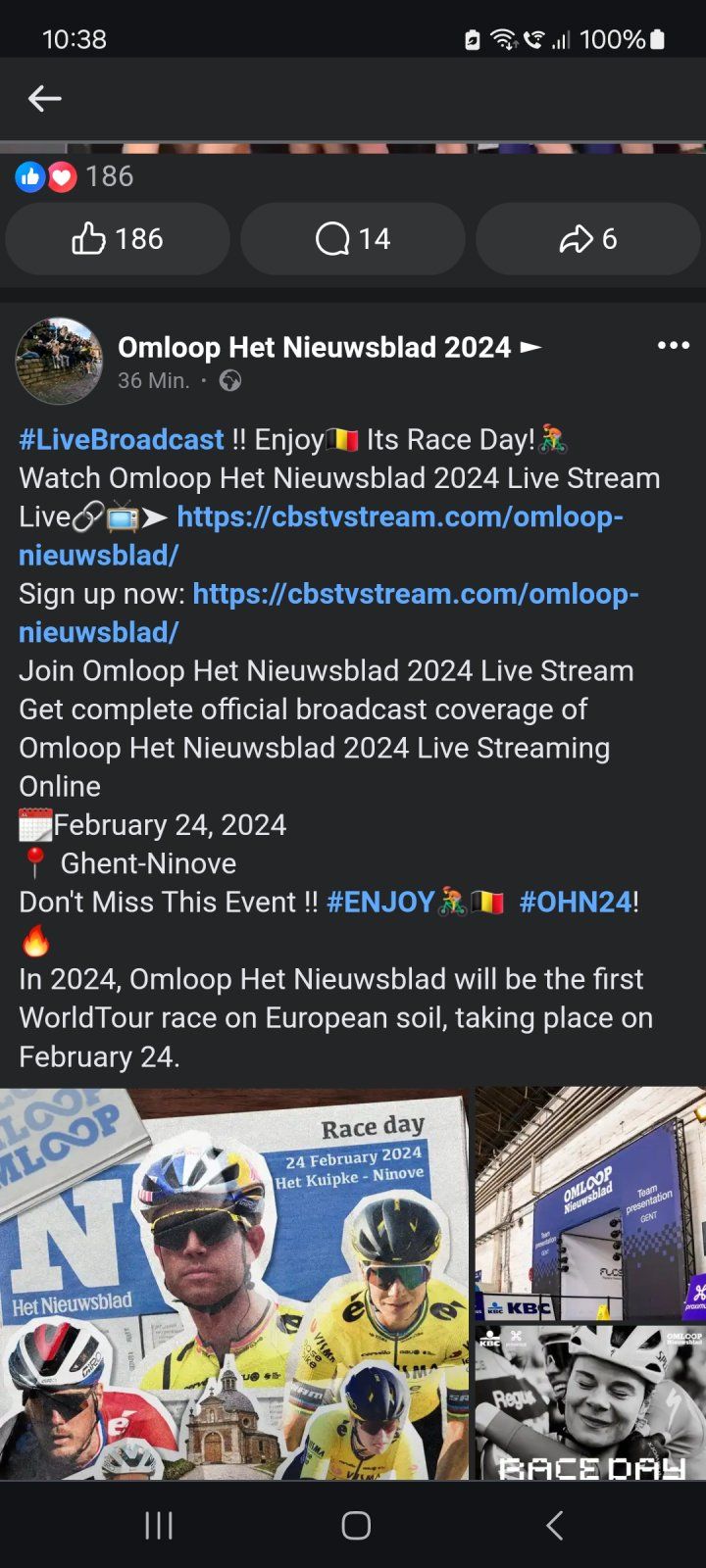
Task: Tap the #OHN24 hashtag
Action: click(575, 902)
